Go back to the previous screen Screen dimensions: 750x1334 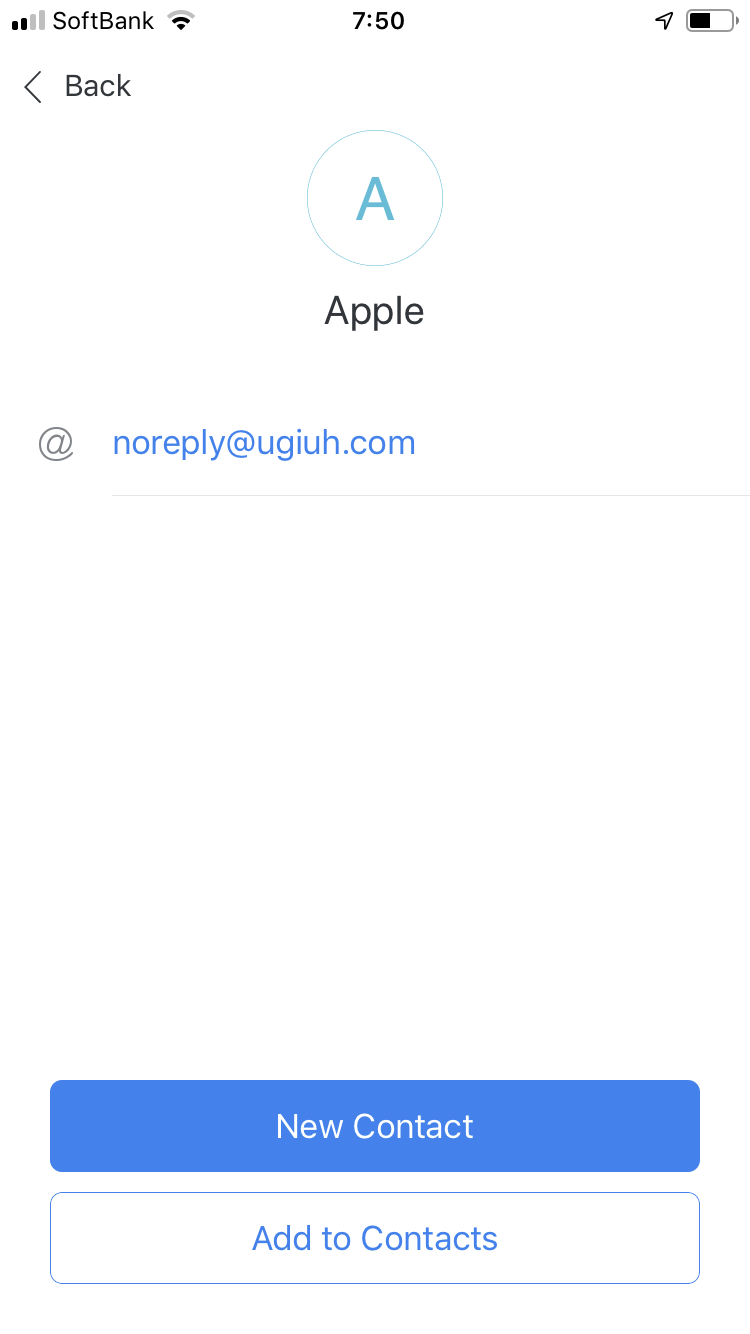pyautogui.click(x=77, y=87)
